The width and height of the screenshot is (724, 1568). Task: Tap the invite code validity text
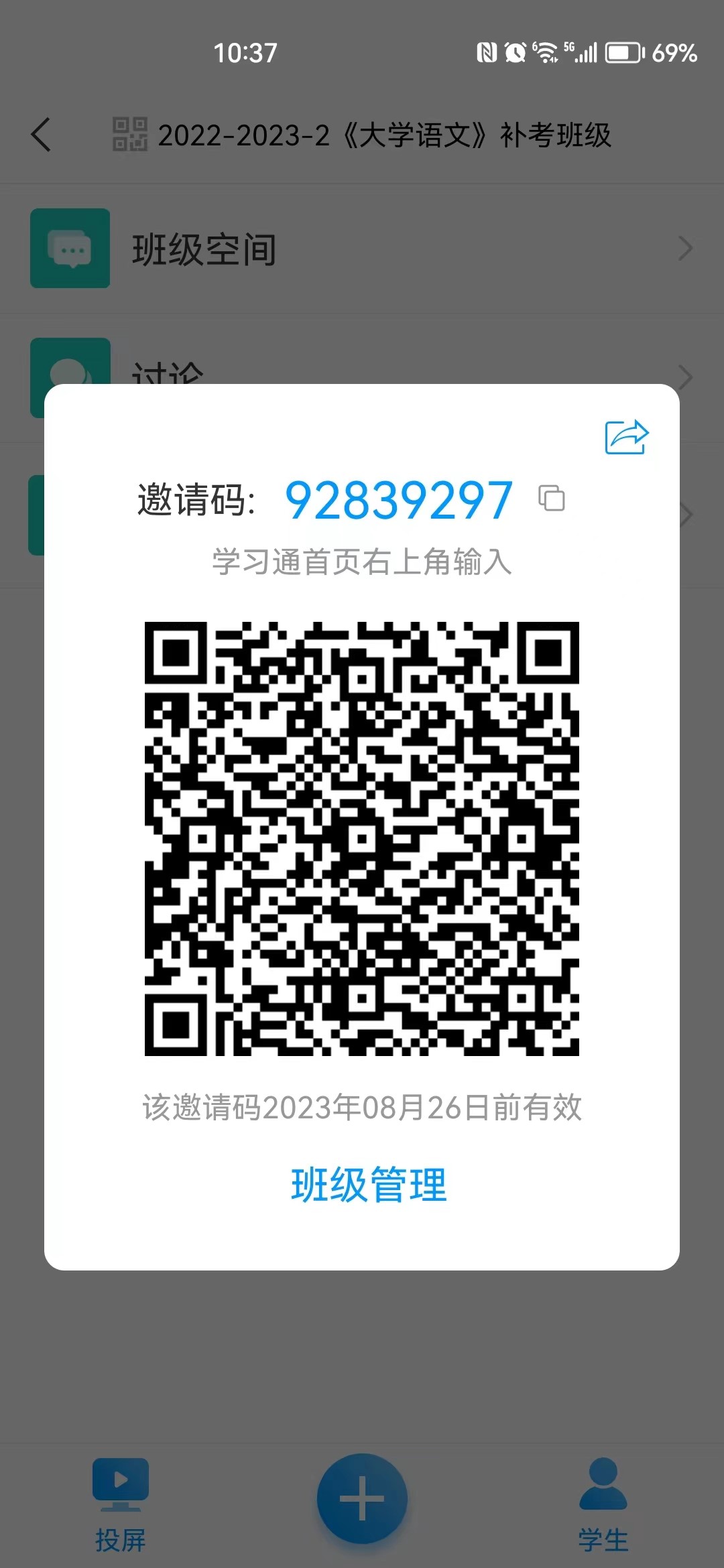(x=362, y=1107)
